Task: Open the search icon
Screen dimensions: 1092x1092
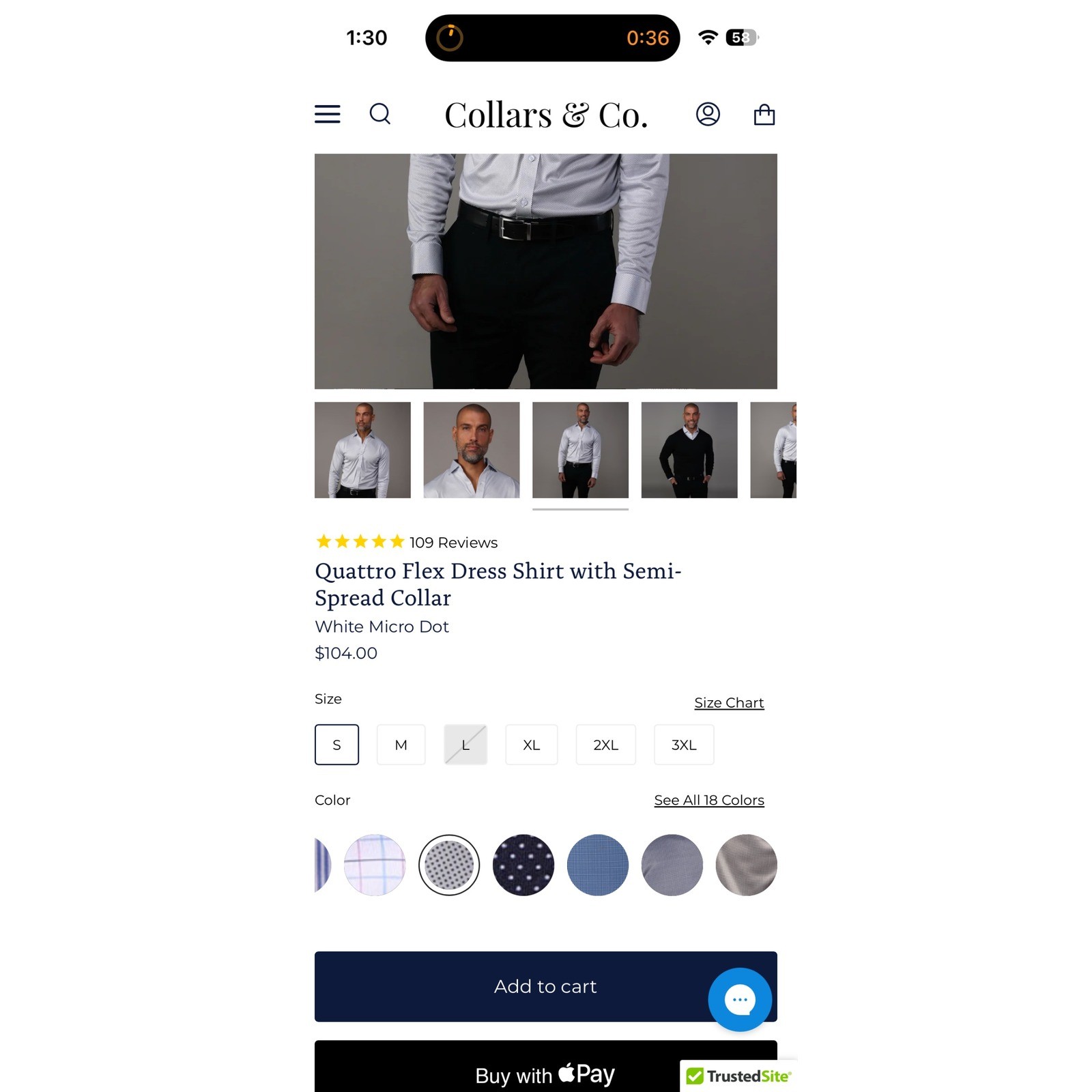Action: point(380,114)
